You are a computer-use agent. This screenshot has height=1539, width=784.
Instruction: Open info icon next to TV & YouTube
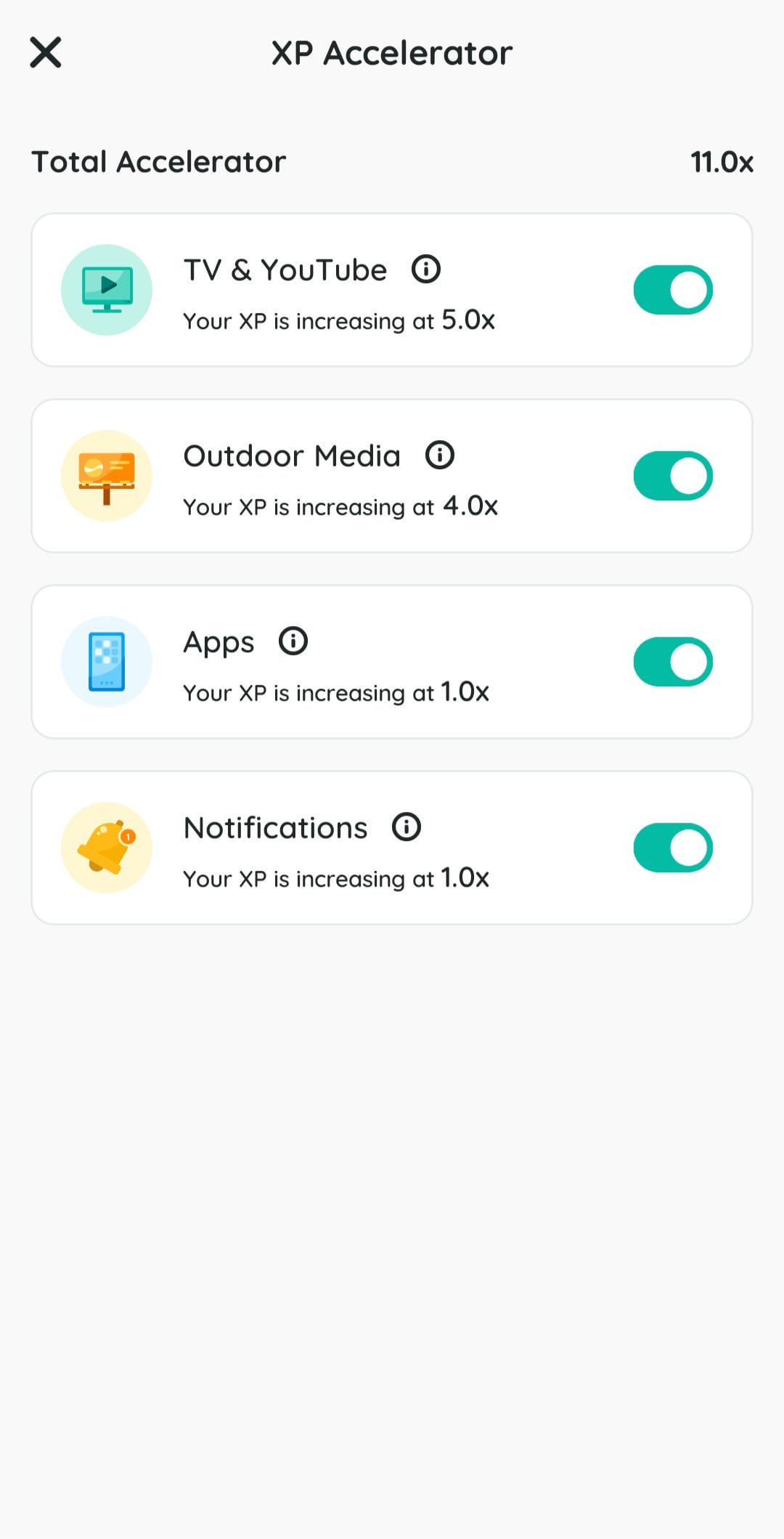pyautogui.click(x=426, y=269)
